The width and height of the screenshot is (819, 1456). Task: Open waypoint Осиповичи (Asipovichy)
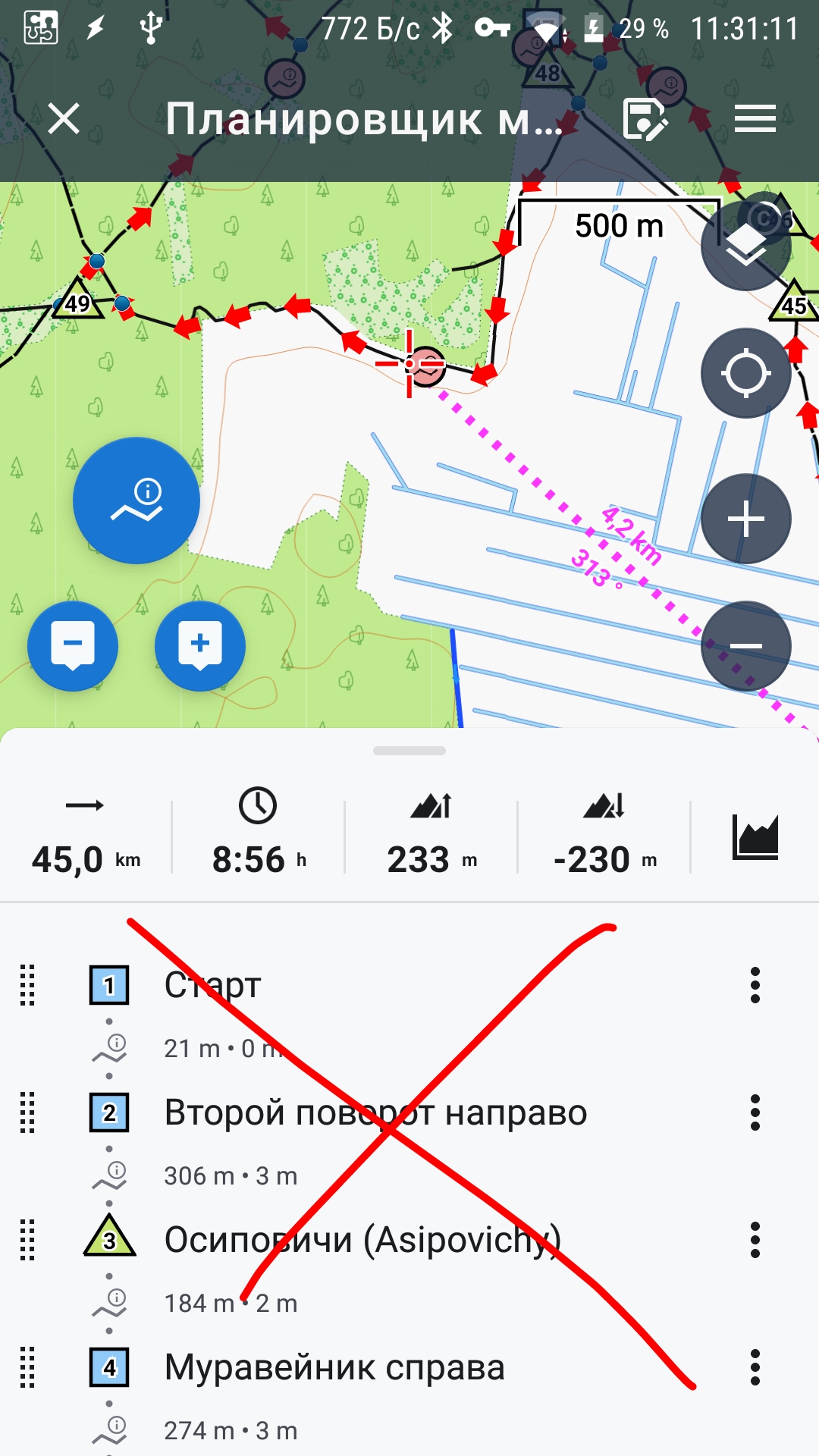tap(362, 1240)
